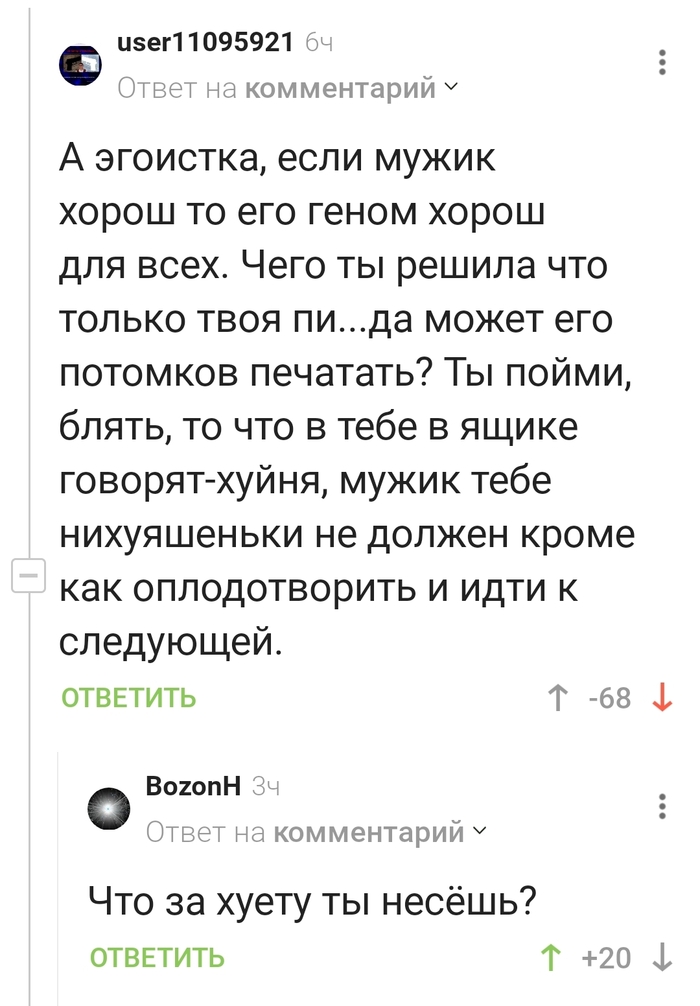Open BozonH's profile avatar
This screenshot has height=1006, width=700.
pyautogui.click(x=108, y=808)
